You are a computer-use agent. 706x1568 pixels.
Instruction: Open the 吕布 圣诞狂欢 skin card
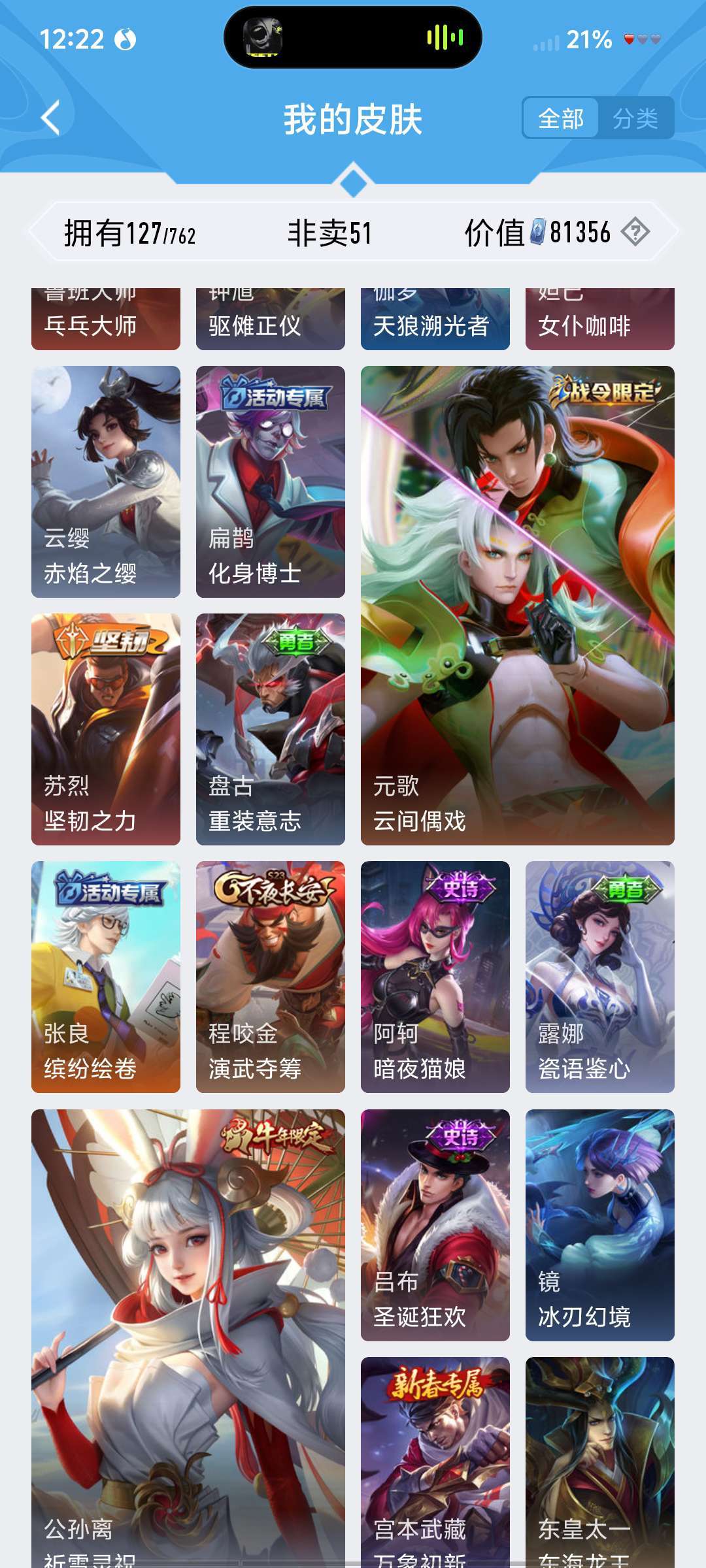[x=435, y=1225]
